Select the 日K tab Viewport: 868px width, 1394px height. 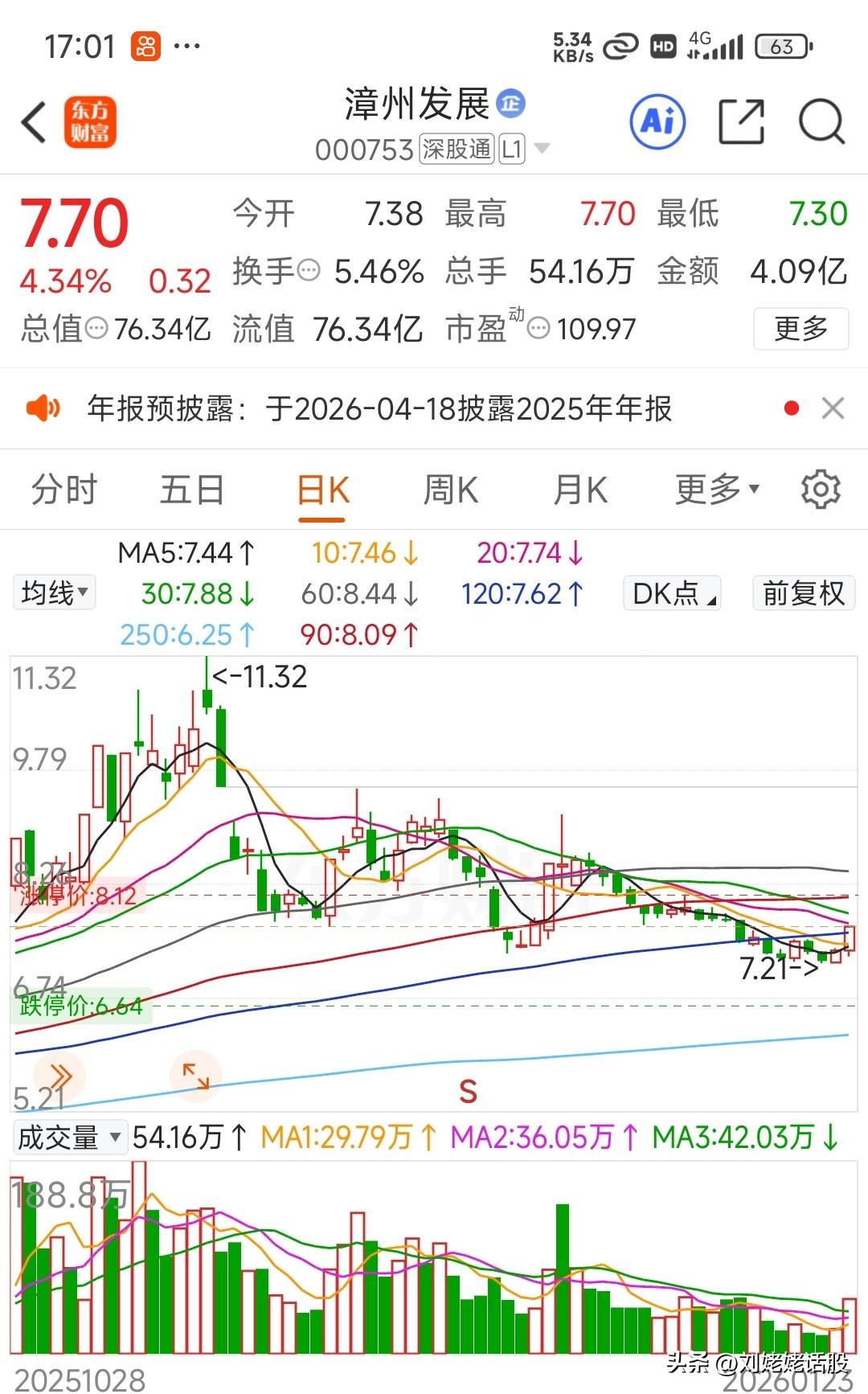tap(323, 490)
